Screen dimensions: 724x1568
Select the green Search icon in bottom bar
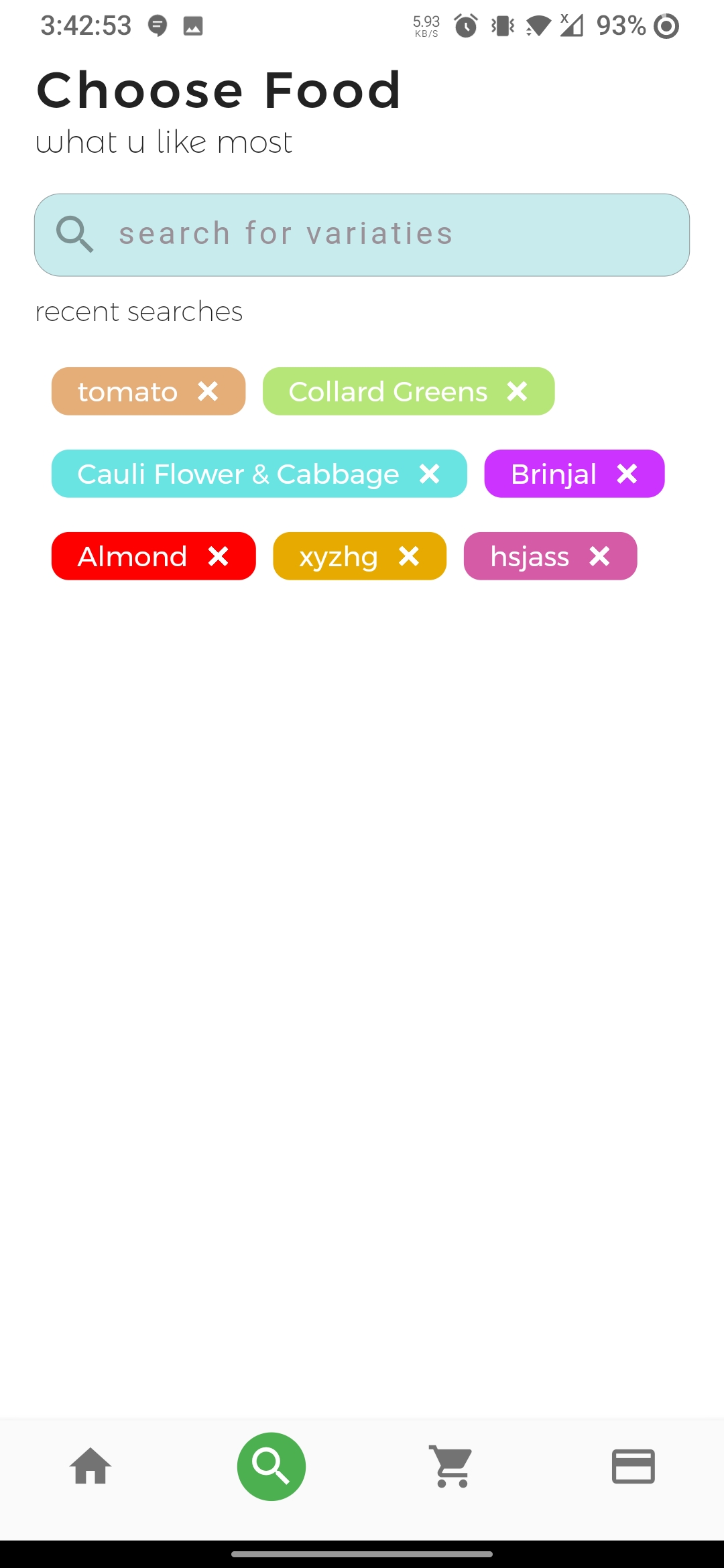[271, 1466]
